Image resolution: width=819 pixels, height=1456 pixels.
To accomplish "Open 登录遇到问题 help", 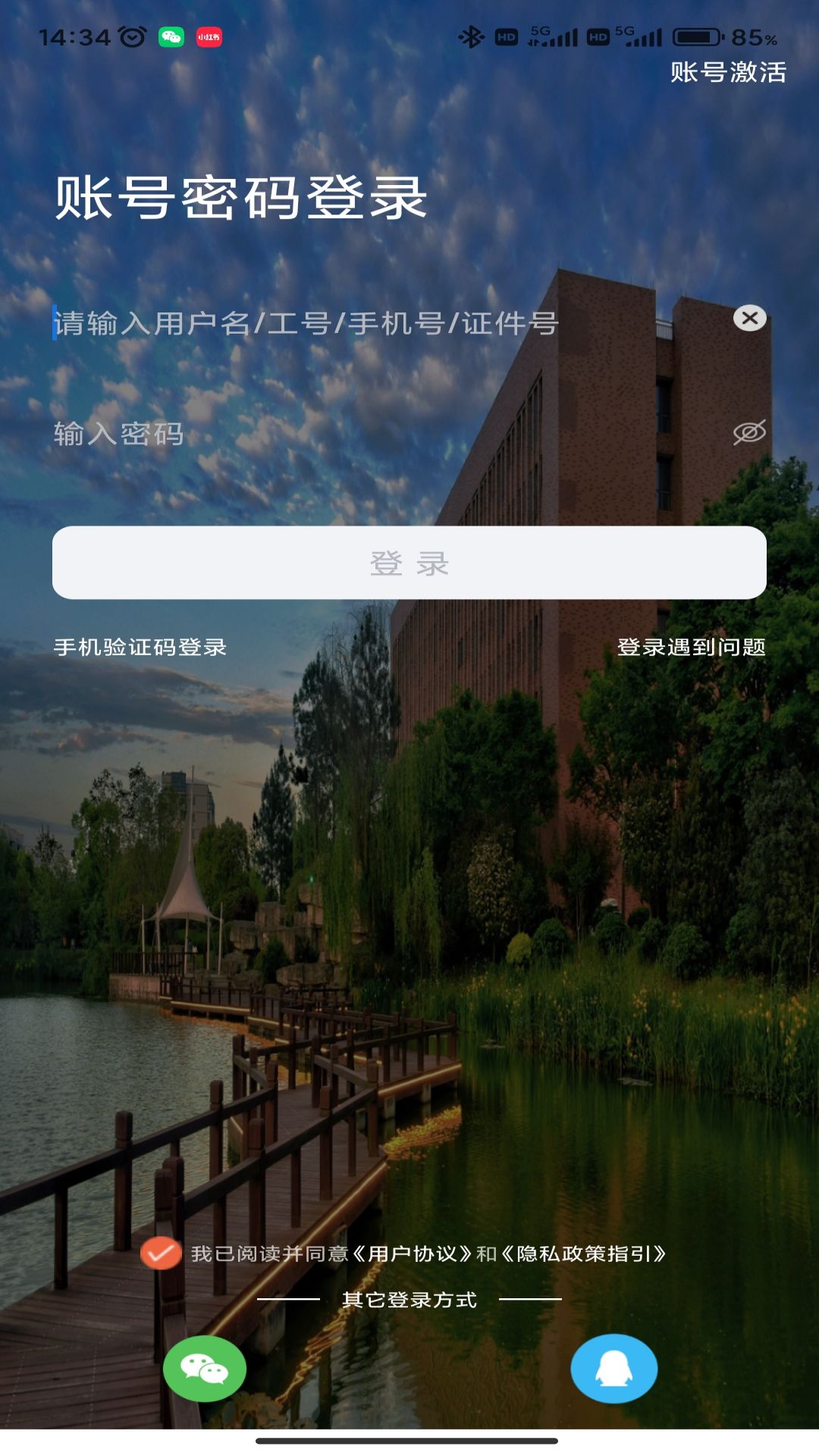I will (691, 648).
